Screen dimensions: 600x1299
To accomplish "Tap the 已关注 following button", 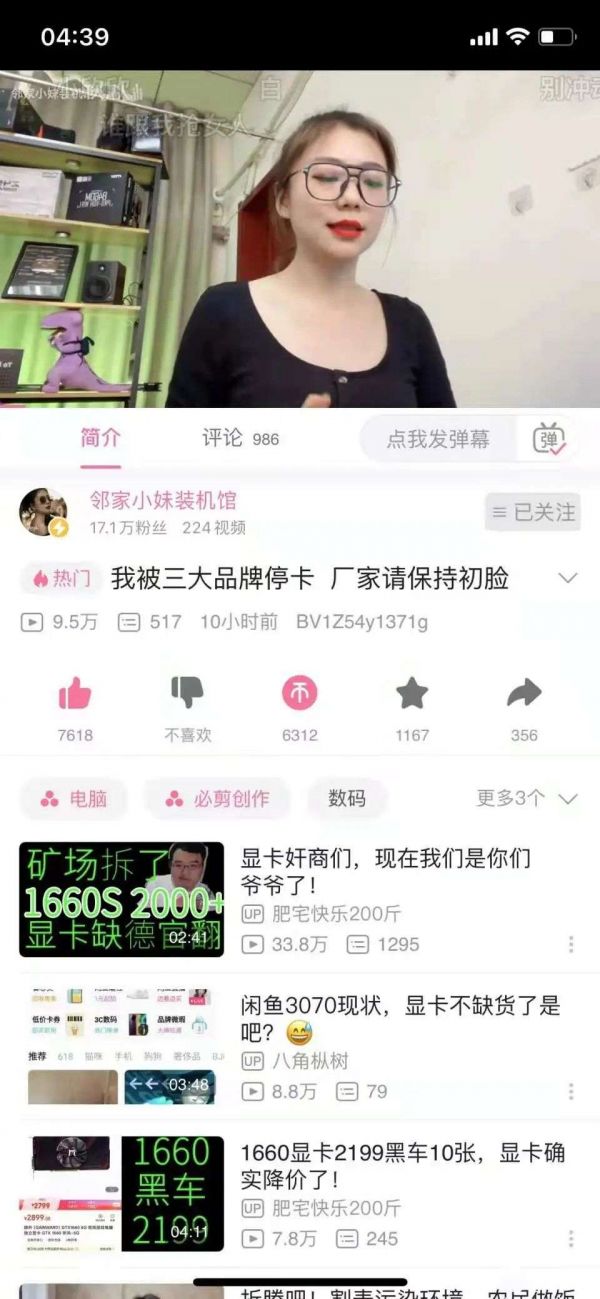I will point(532,512).
